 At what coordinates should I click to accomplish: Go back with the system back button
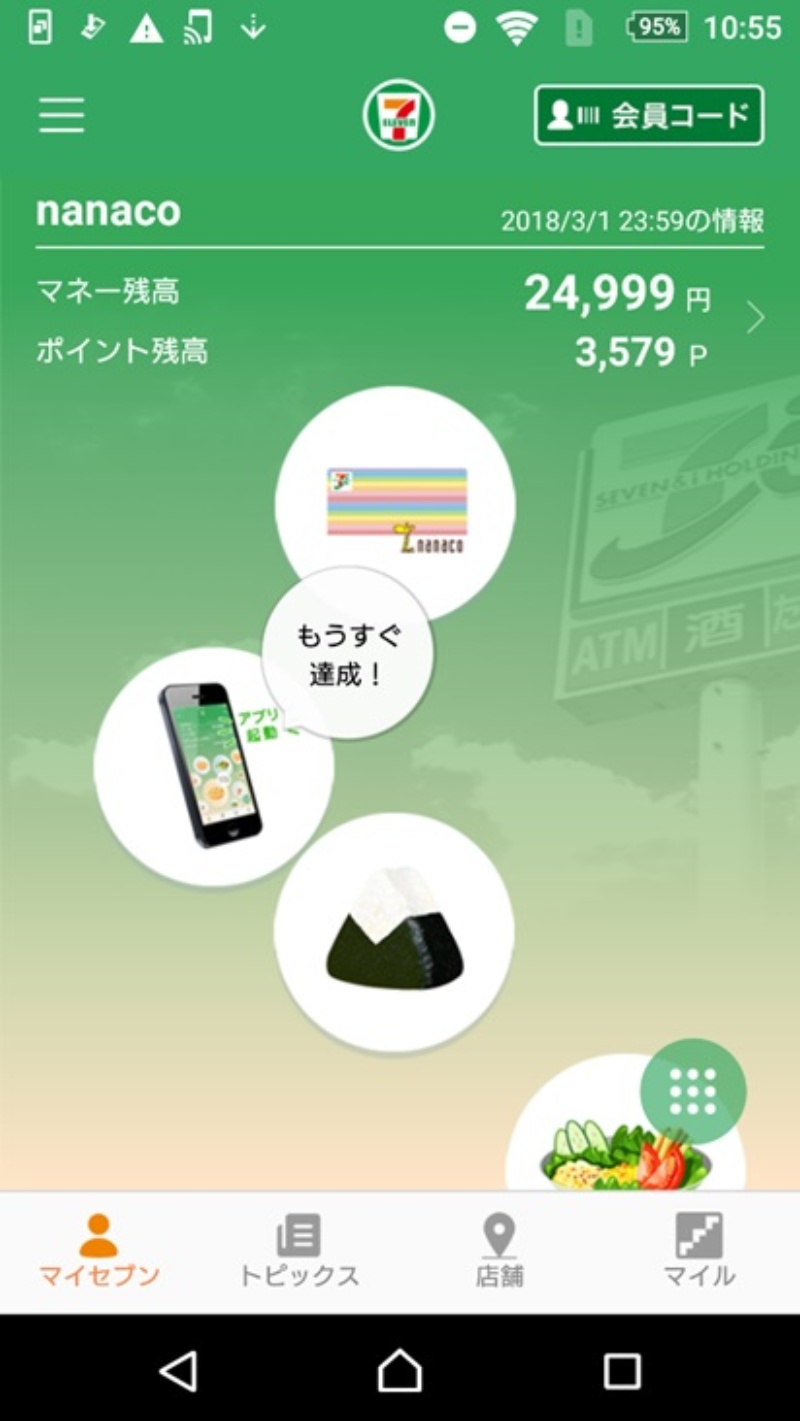pyautogui.click(x=179, y=1370)
